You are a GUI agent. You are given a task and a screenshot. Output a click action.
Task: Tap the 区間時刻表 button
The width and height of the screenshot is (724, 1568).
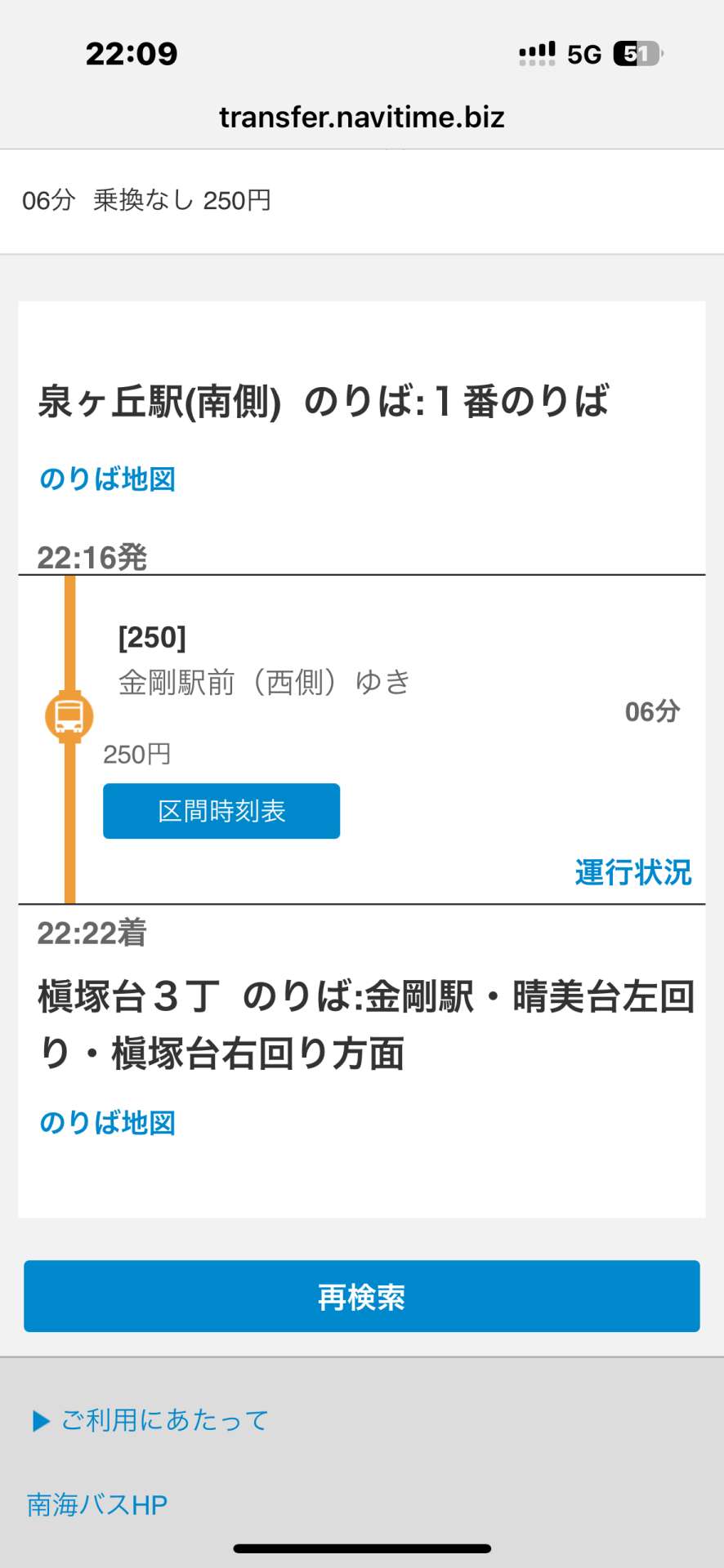point(221,811)
